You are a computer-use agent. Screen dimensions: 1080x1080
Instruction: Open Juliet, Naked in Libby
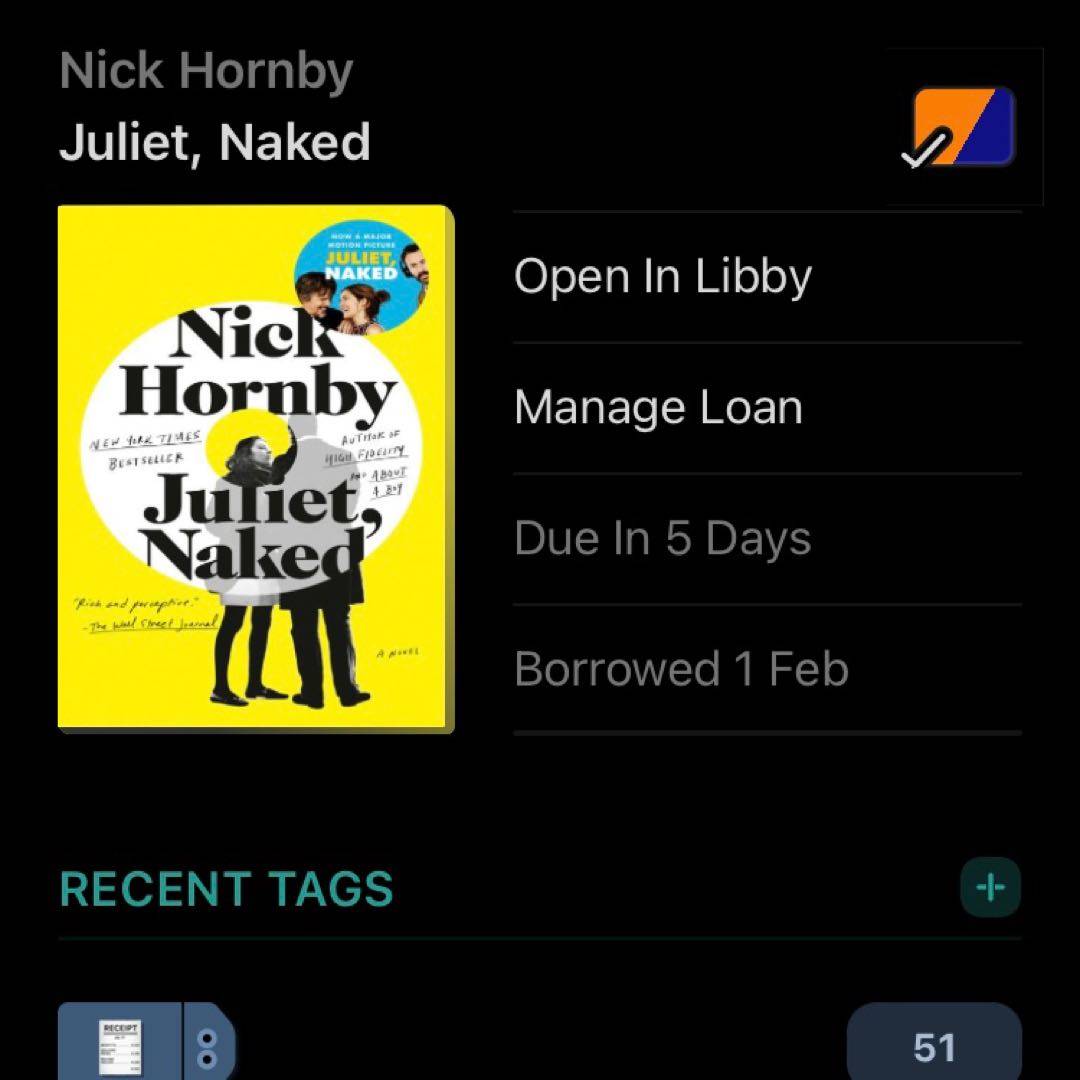(663, 277)
